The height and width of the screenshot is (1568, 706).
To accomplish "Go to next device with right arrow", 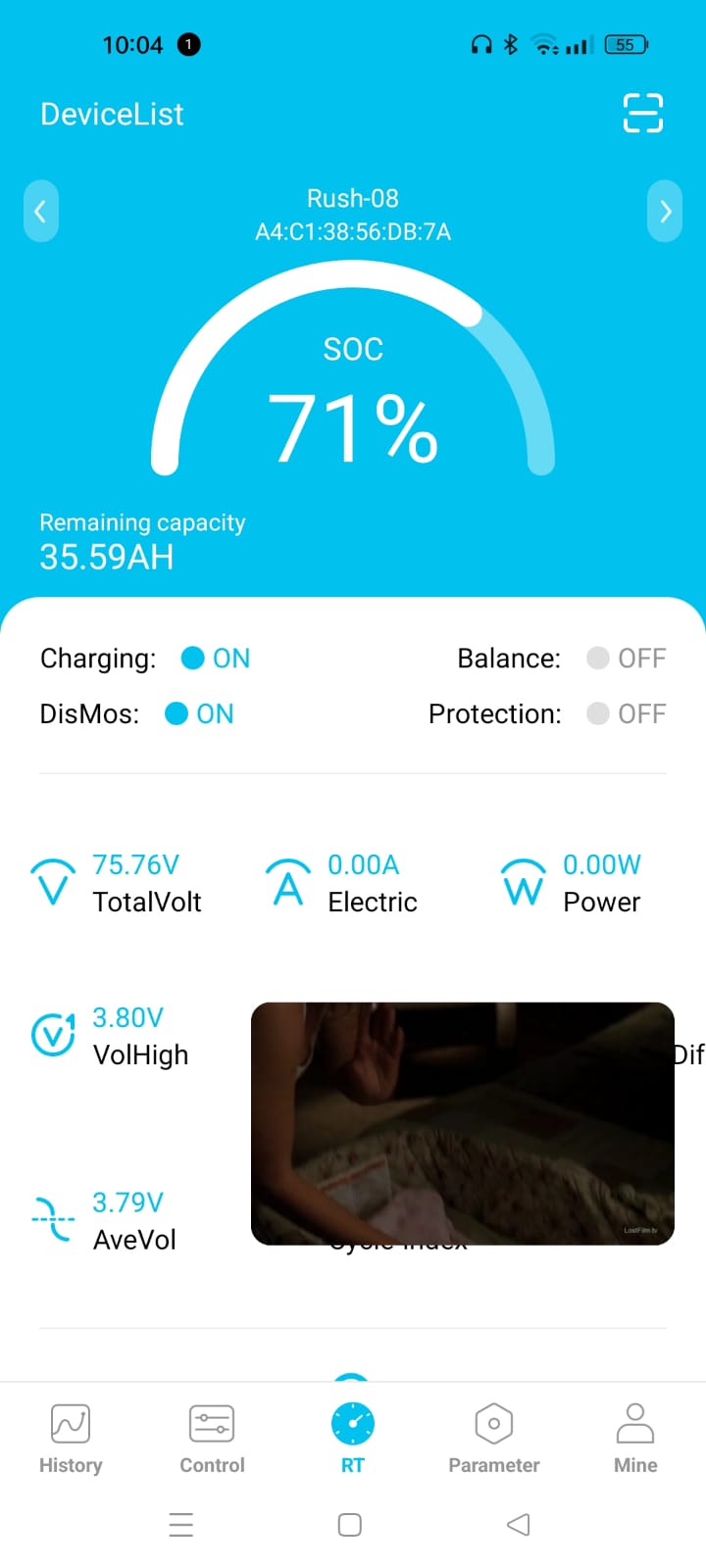I will [665, 211].
